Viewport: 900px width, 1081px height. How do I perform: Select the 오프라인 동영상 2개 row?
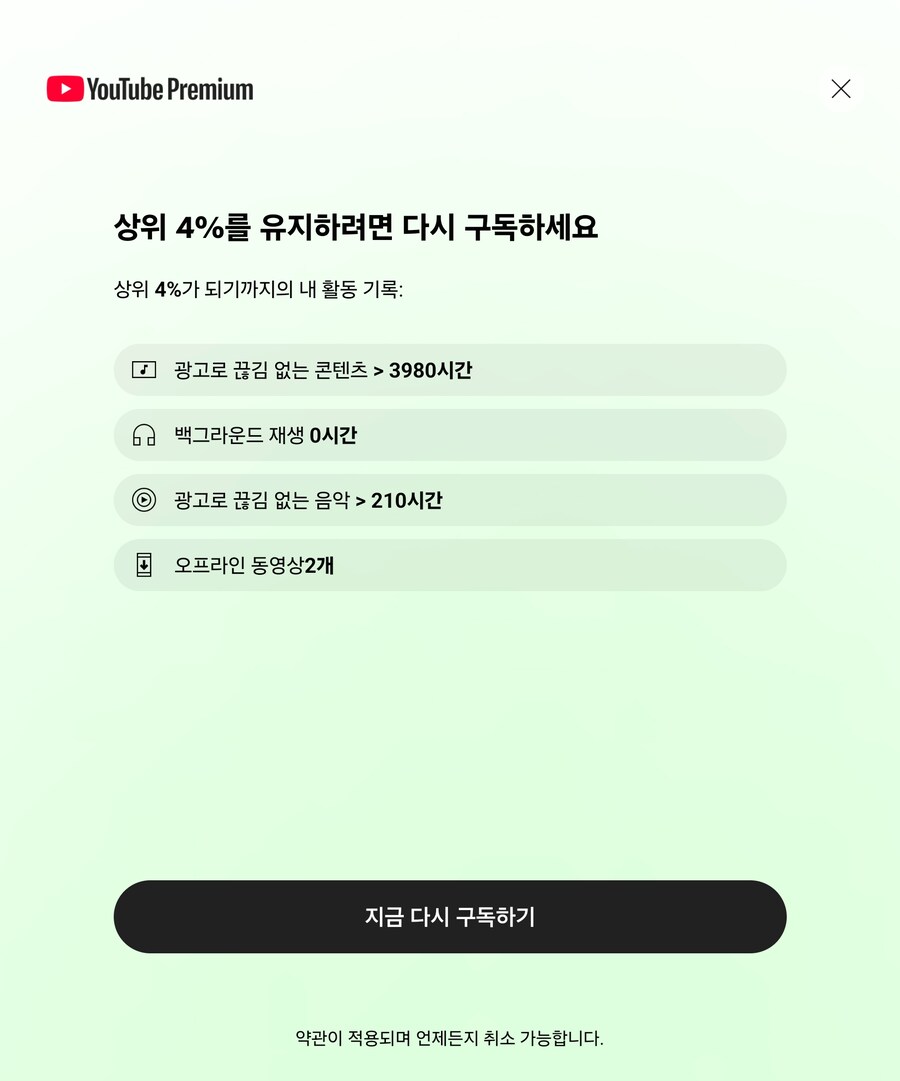click(450, 565)
